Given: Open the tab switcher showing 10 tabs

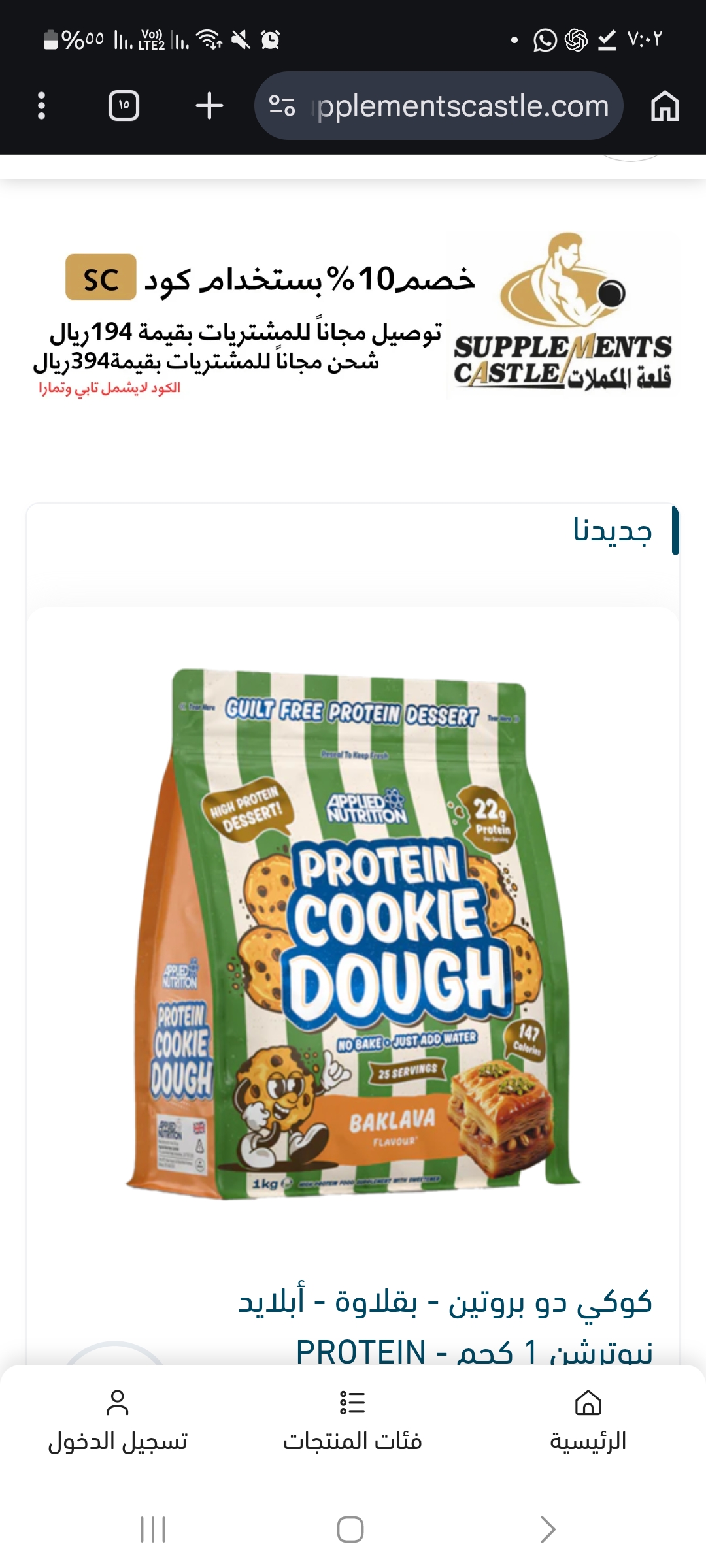Looking at the screenshot, I should pyautogui.click(x=124, y=105).
